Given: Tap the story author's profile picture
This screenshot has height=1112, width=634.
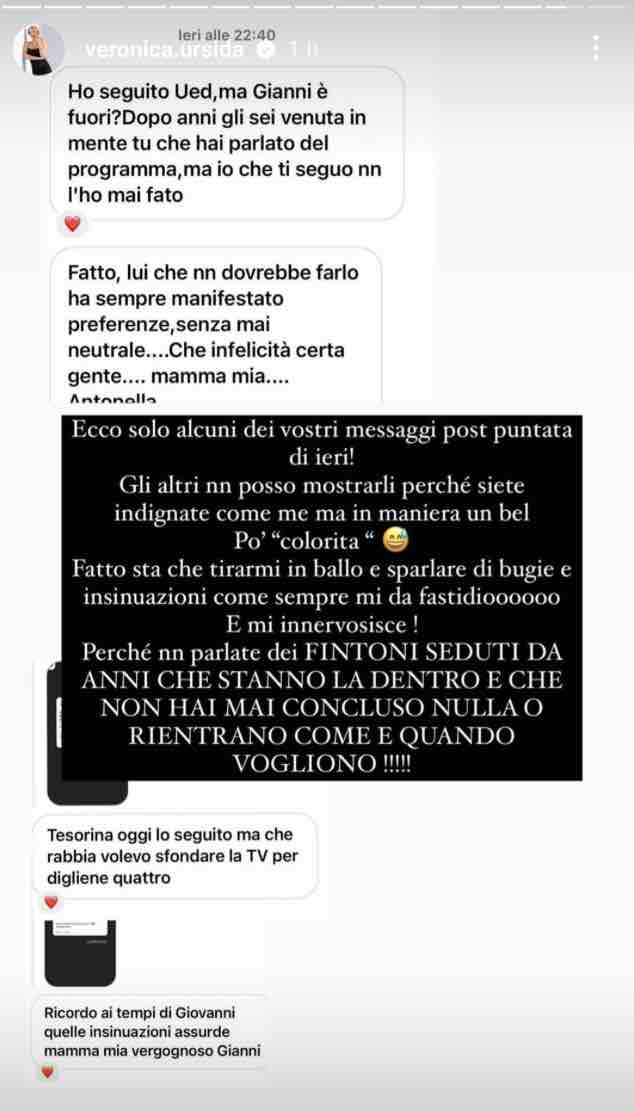Looking at the screenshot, I should 38,48.
